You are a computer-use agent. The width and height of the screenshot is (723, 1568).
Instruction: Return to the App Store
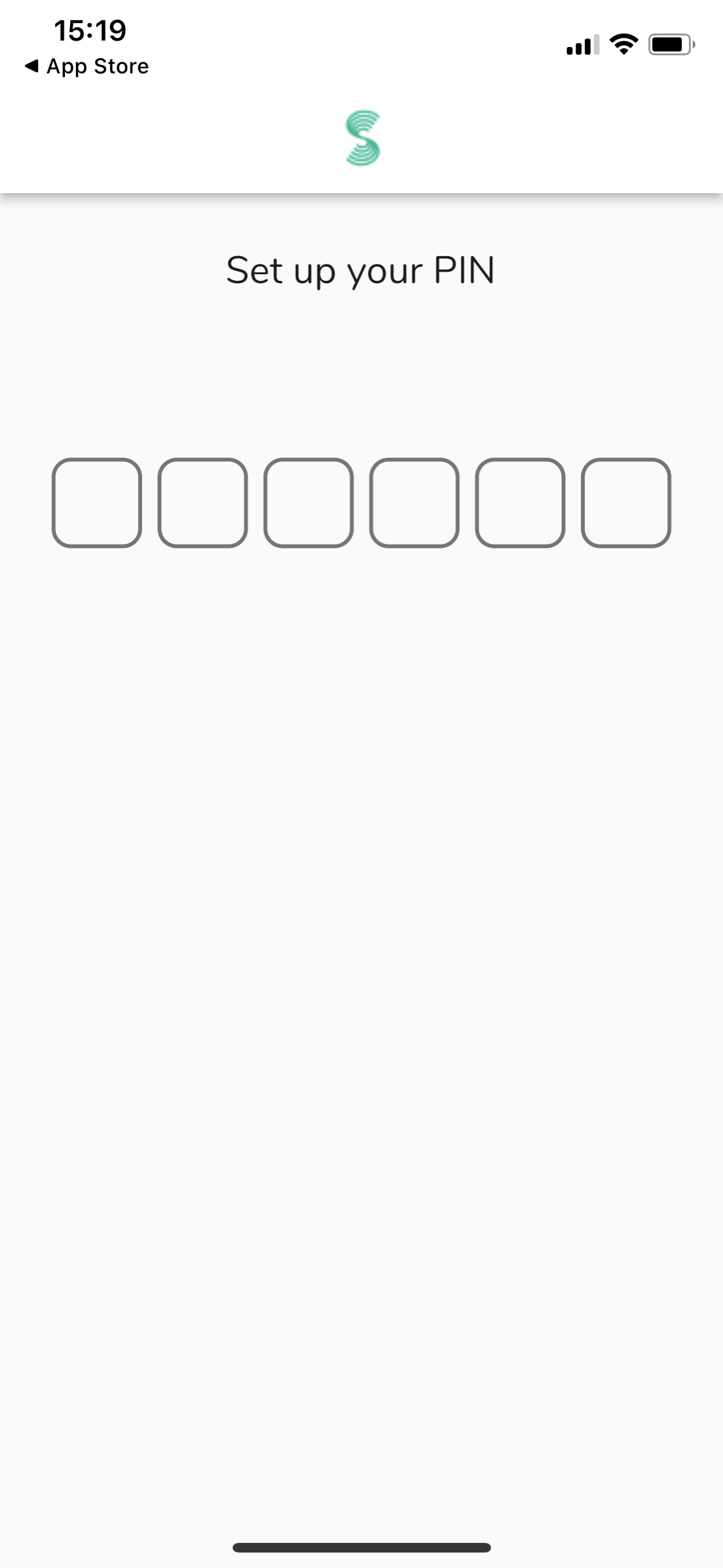point(87,66)
